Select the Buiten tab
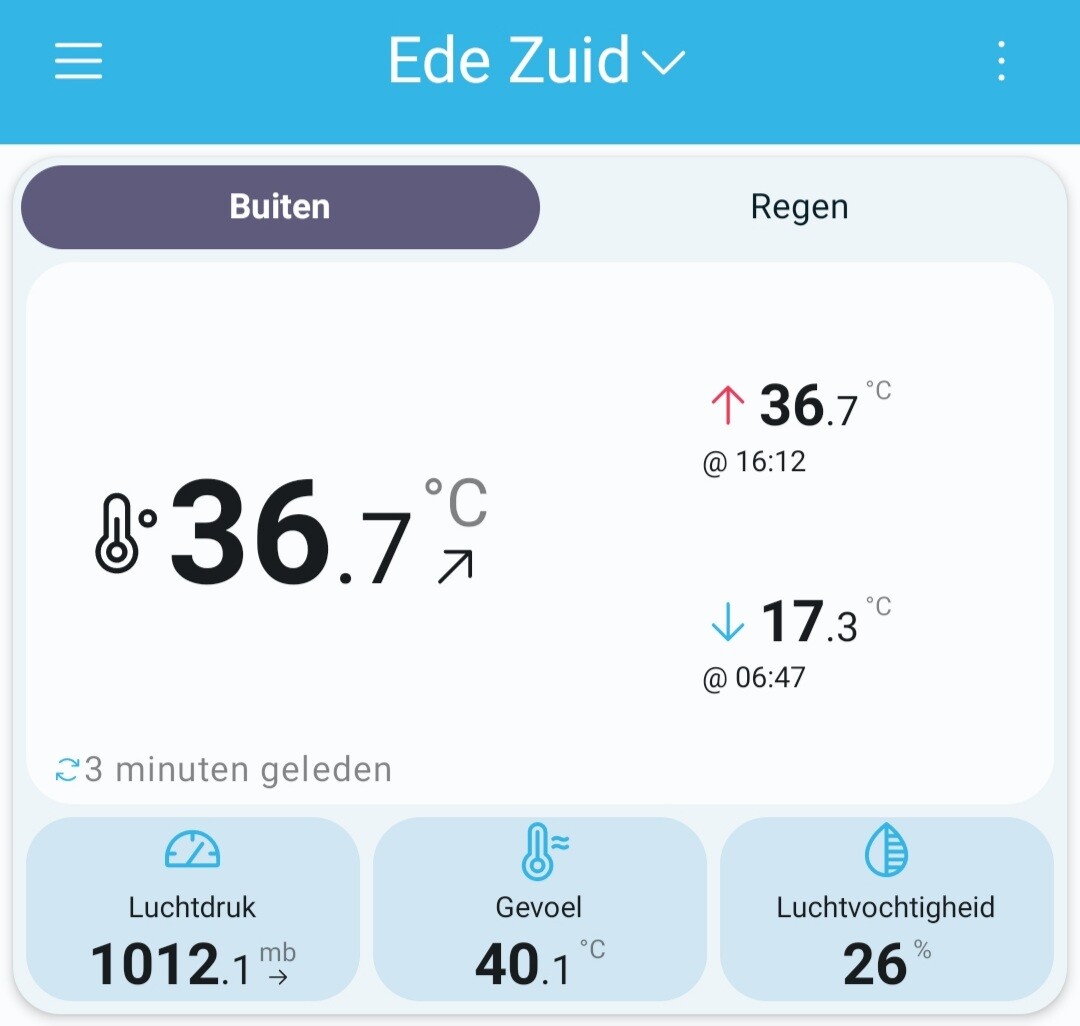 [280, 207]
